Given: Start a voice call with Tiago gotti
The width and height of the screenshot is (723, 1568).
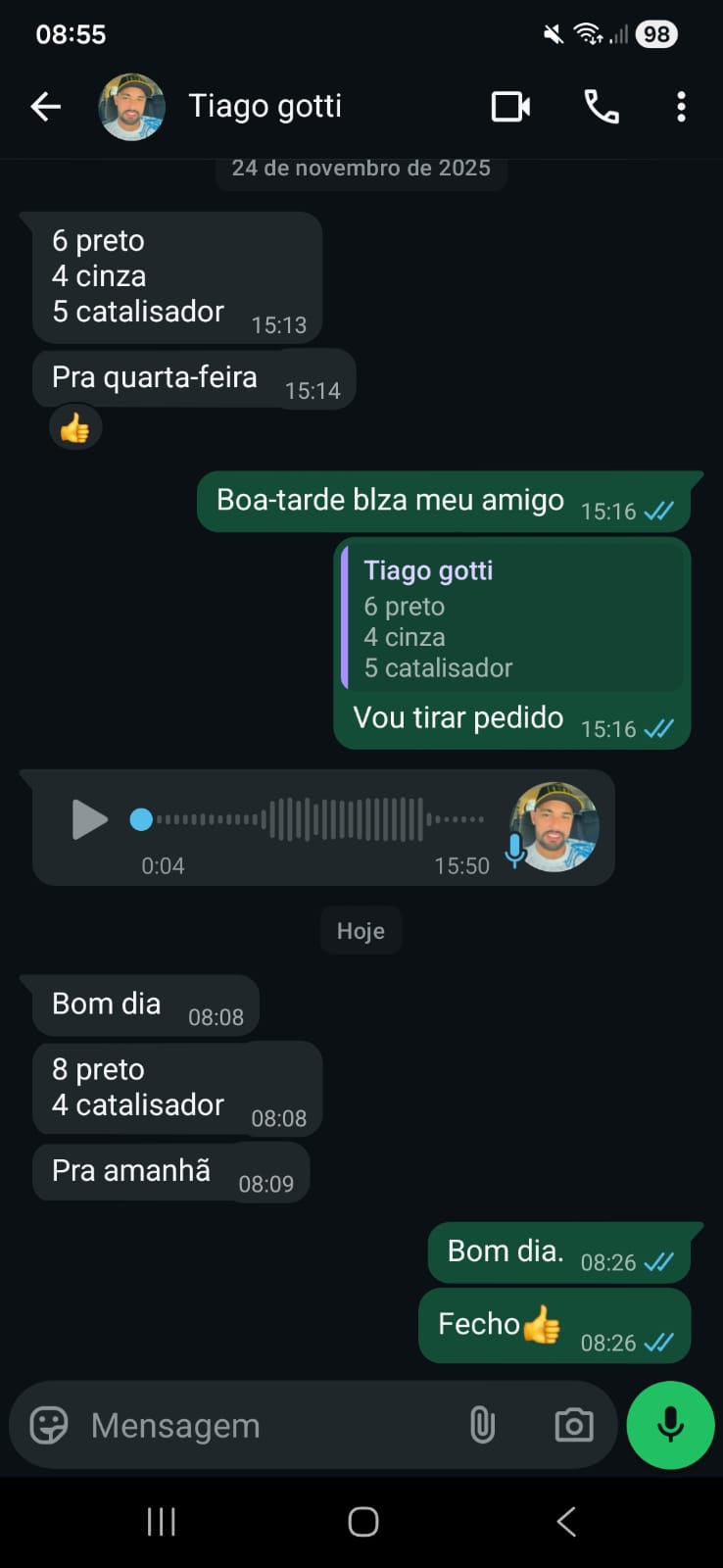Looking at the screenshot, I should pos(601,106).
